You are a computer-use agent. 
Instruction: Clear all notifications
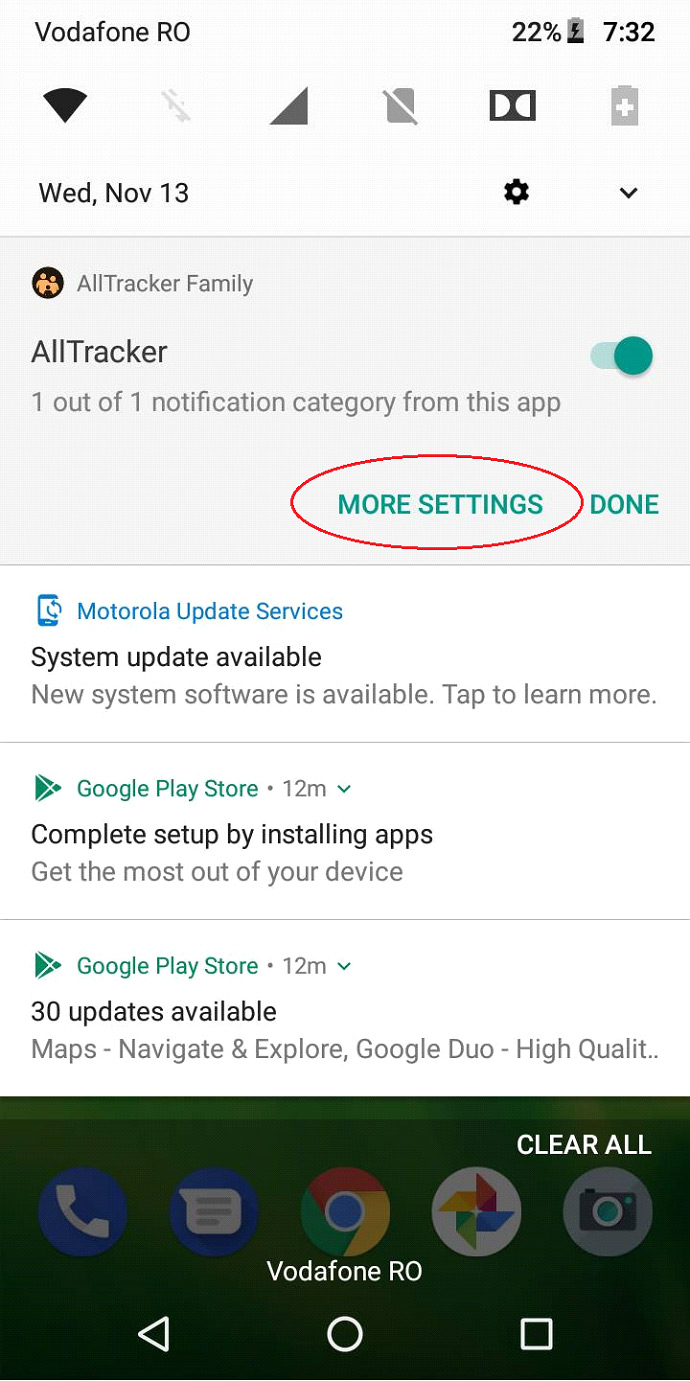tap(583, 1145)
